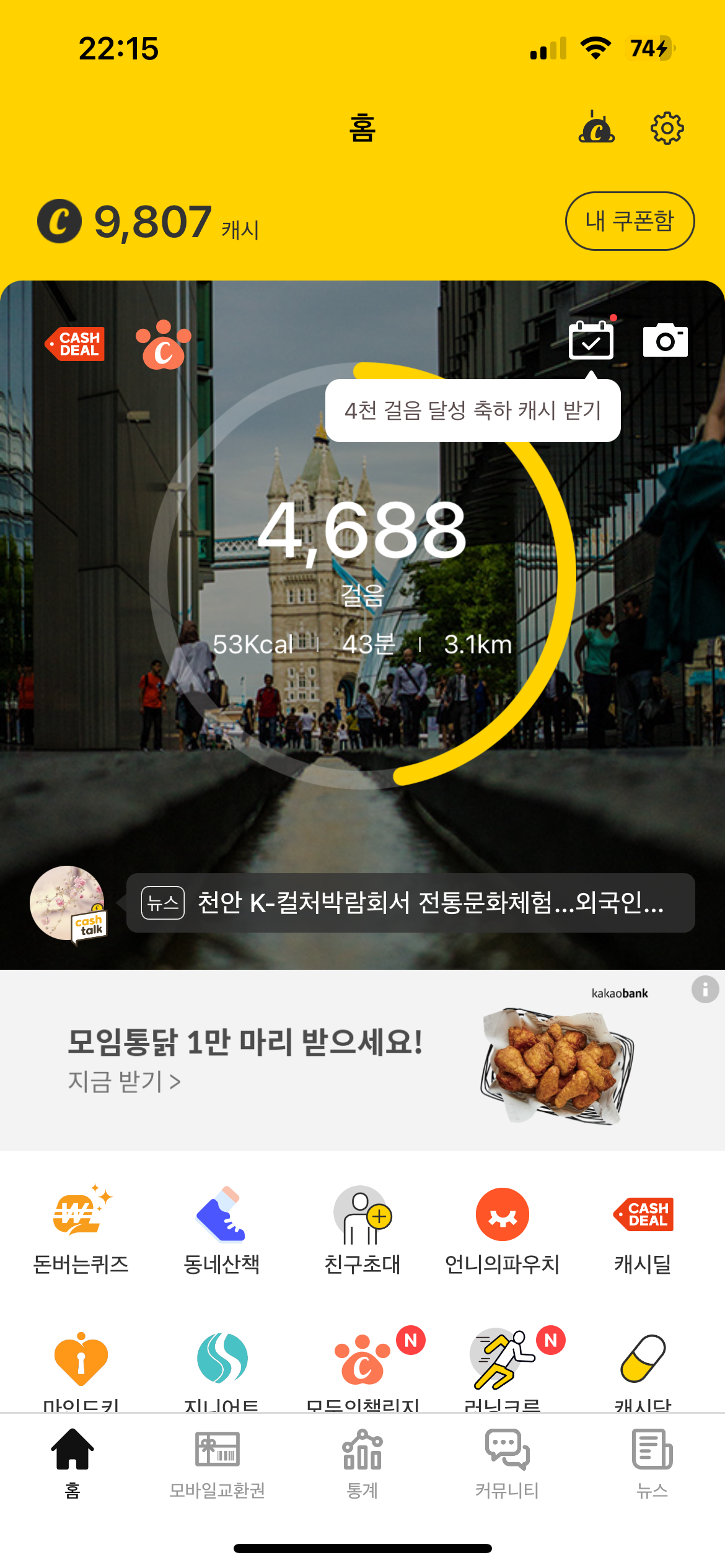Open the orange paw challenge icon
The height and width of the screenshot is (1568, 725).
tap(164, 345)
